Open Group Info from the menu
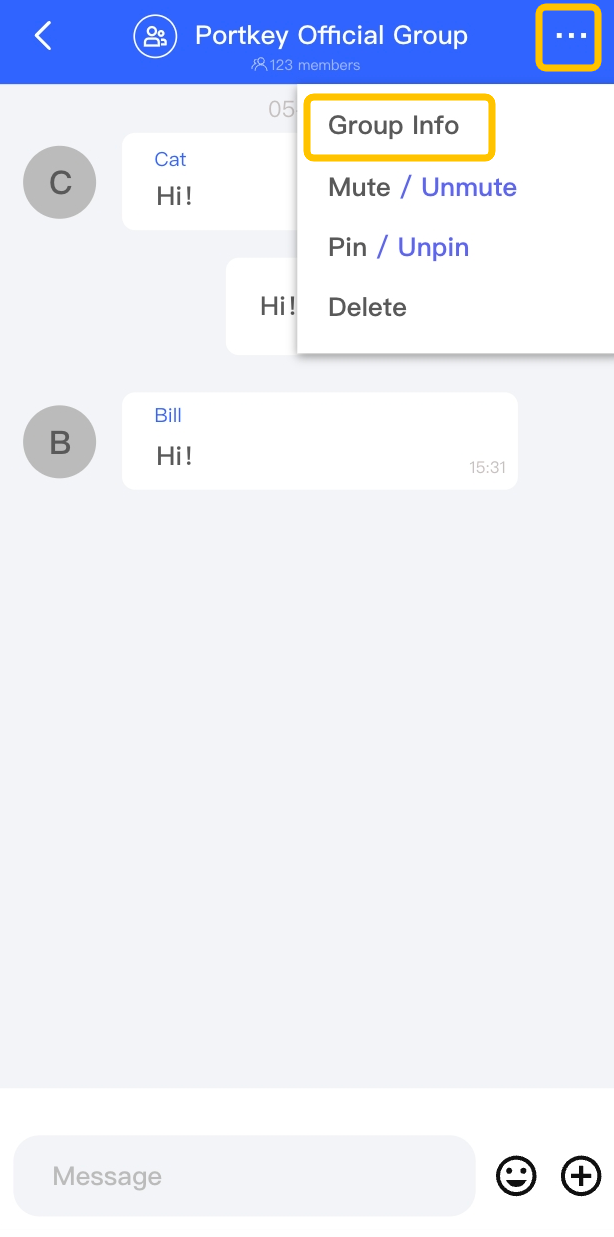The image size is (614, 1237). (394, 126)
